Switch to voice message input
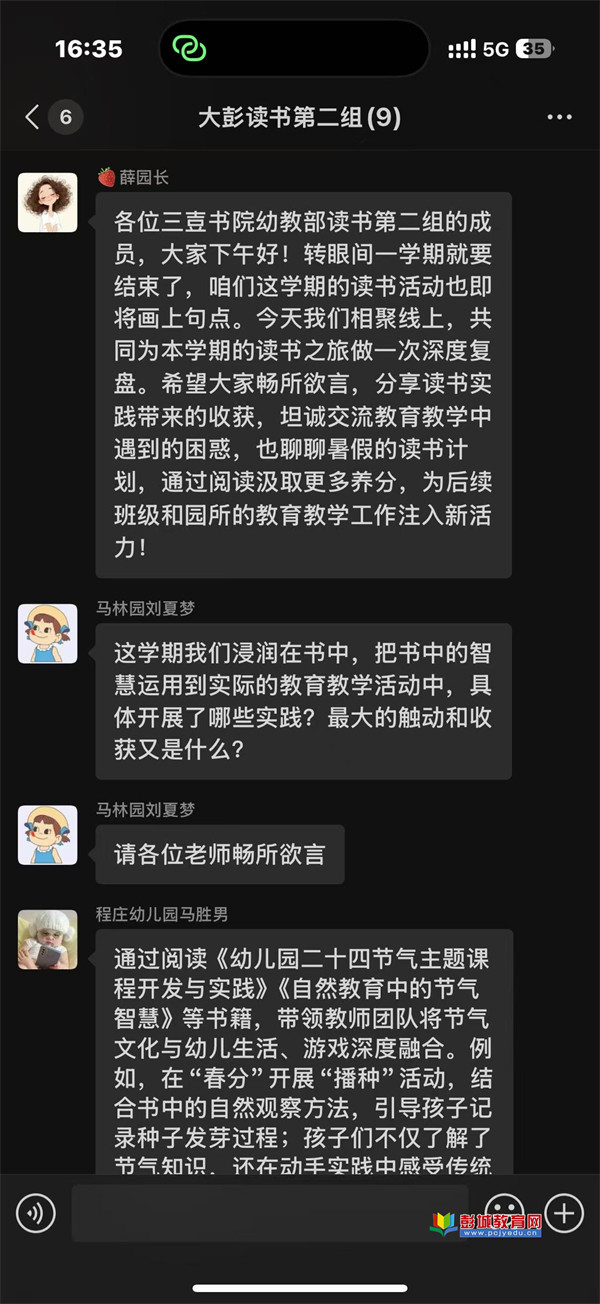Screen dimensions: 600x1304 tap(36, 1214)
